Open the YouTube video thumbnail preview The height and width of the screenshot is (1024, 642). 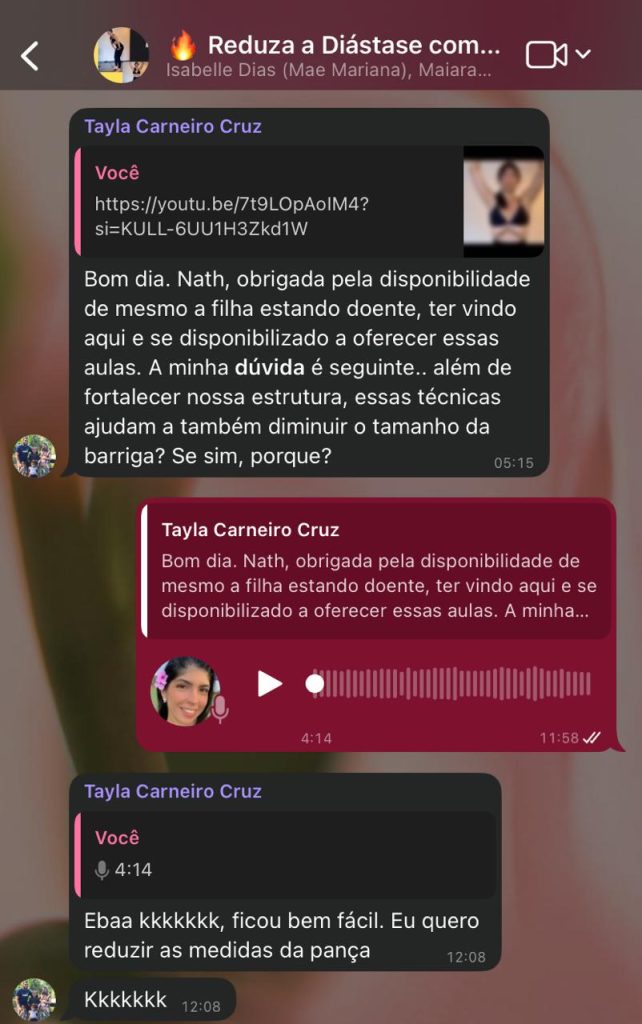503,202
